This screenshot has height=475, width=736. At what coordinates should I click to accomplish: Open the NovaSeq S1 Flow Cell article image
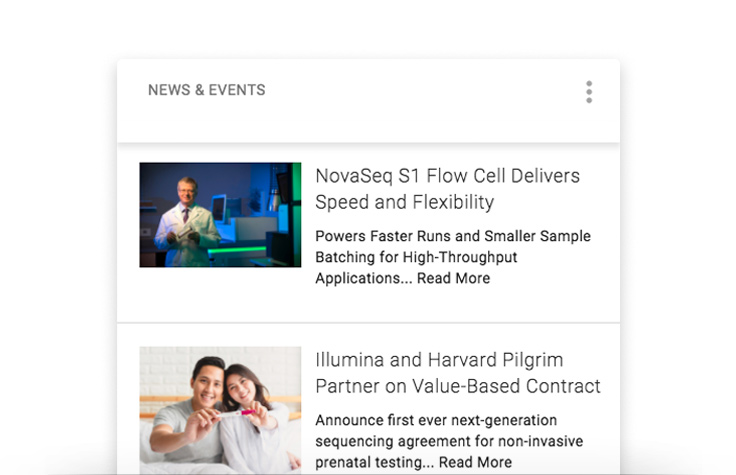[220, 215]
